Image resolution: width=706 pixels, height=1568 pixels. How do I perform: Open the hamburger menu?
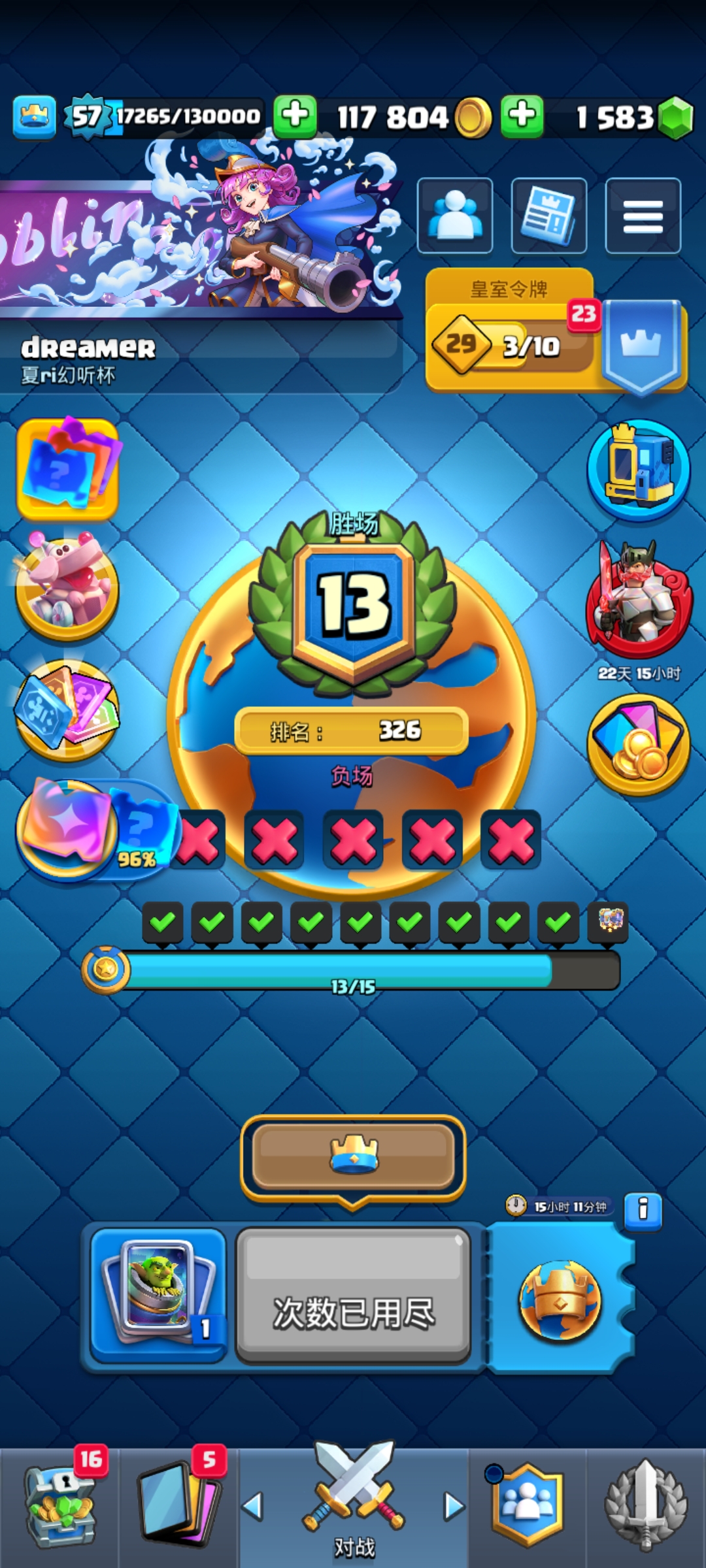(643, 216)
